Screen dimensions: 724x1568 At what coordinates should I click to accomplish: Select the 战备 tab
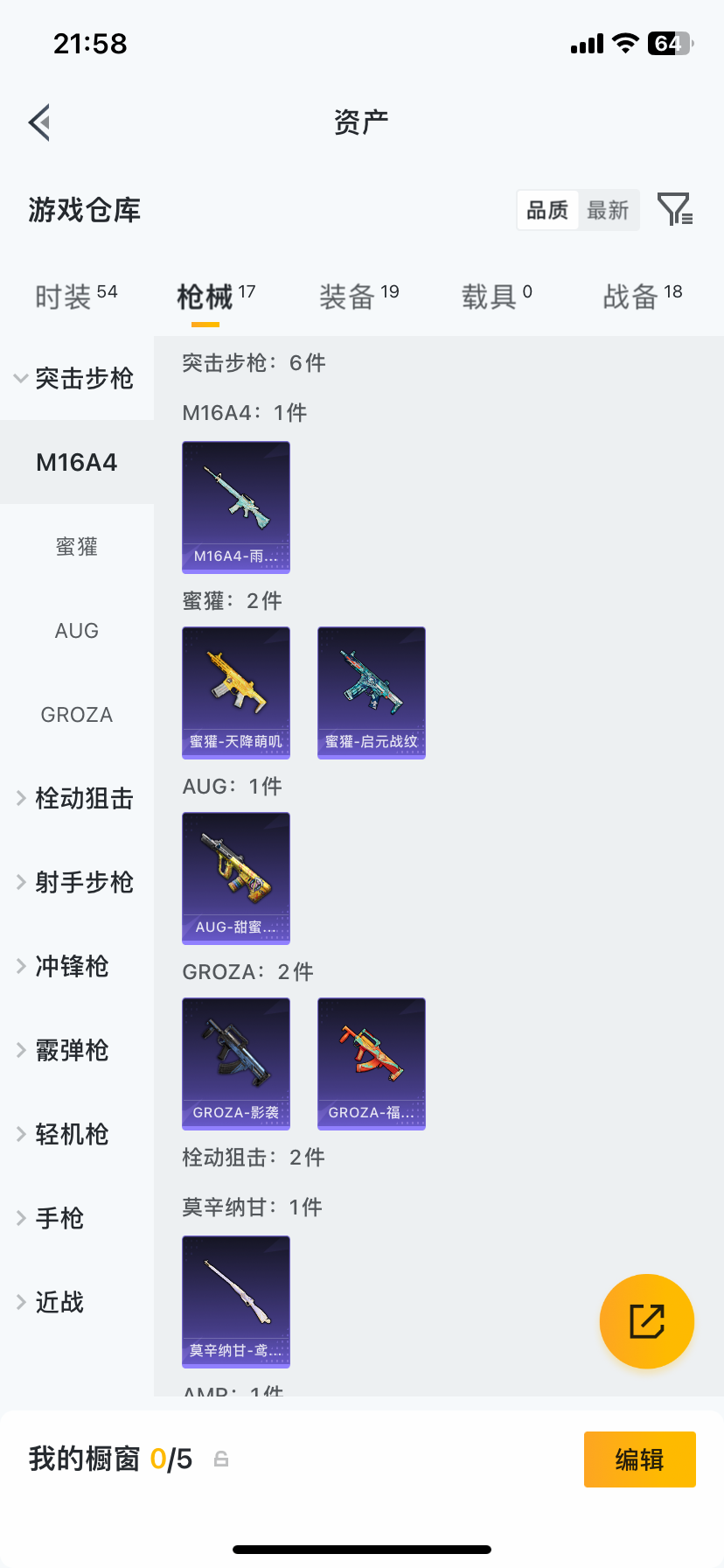pos(642,297)
